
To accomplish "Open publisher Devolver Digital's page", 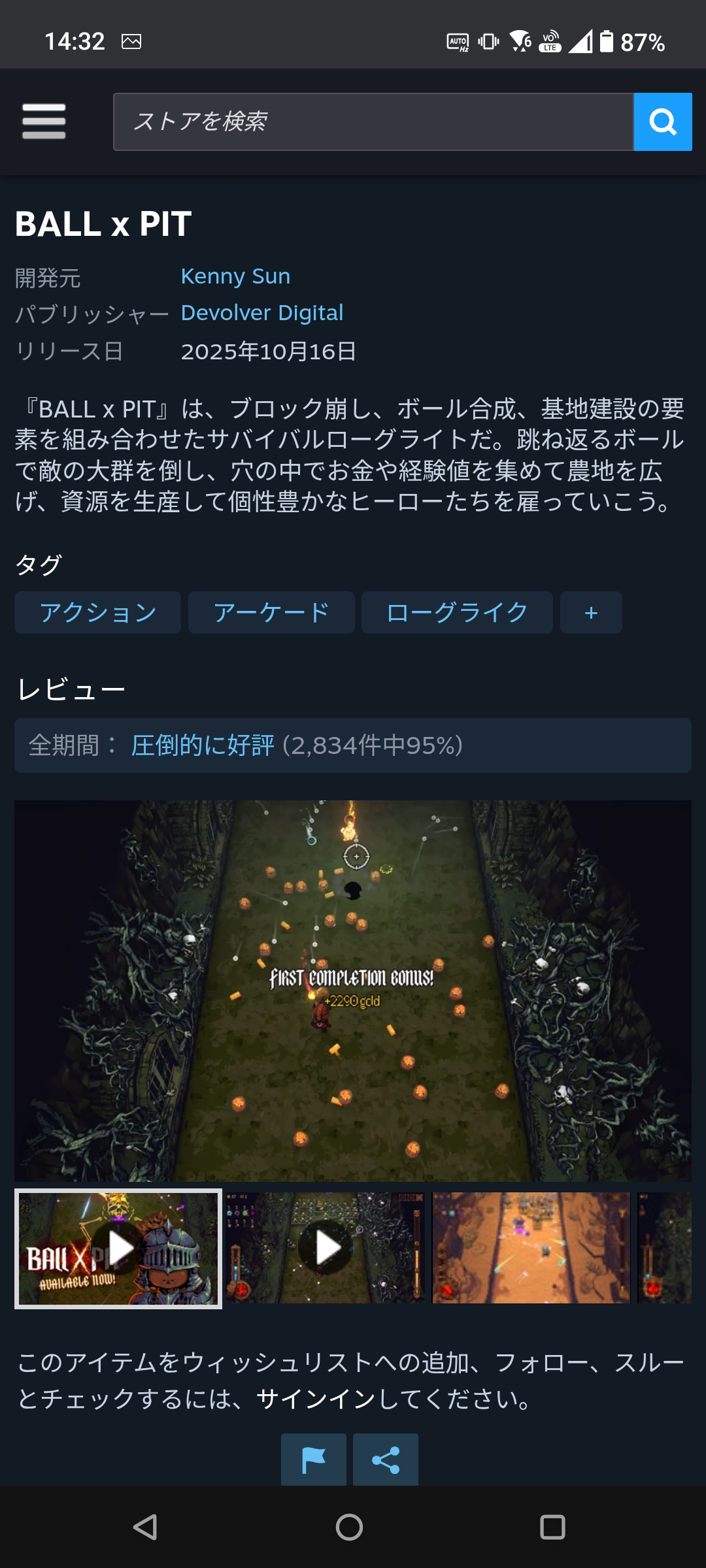I will click(261, 313).
